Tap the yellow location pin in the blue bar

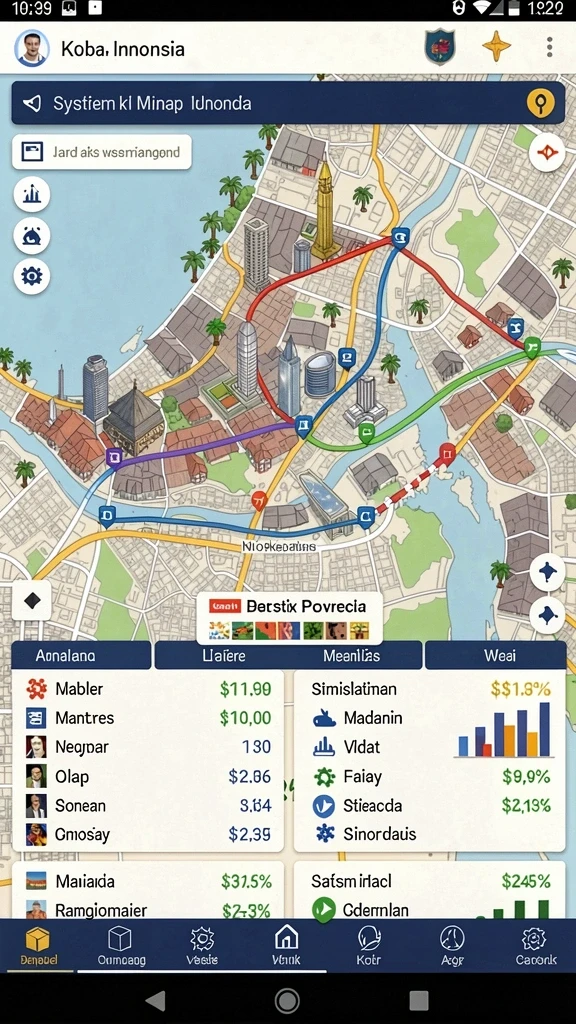point(540,103)
